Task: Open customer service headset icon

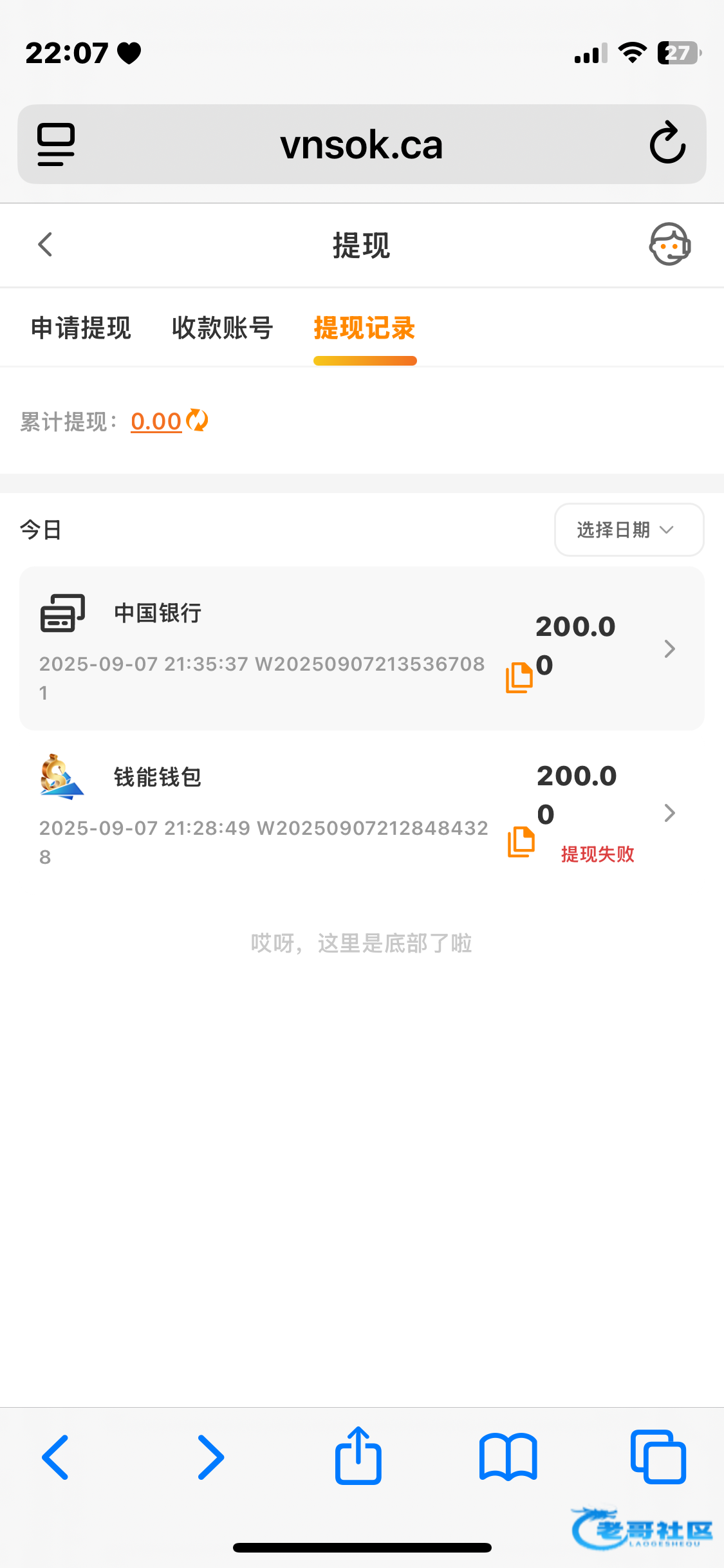Action: 669,245
